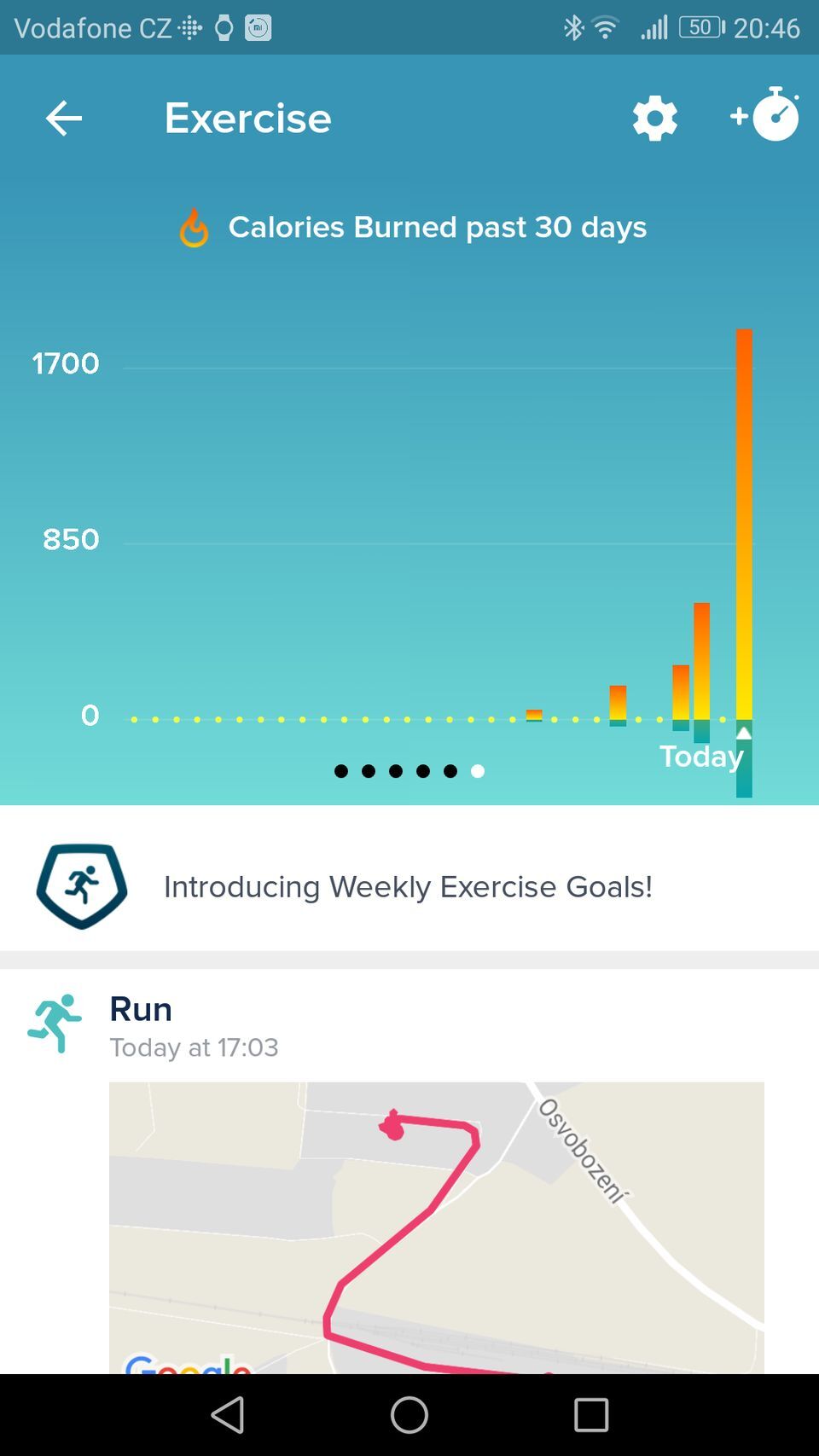Tap the 850 value on the chart axis

click(71, 539)
